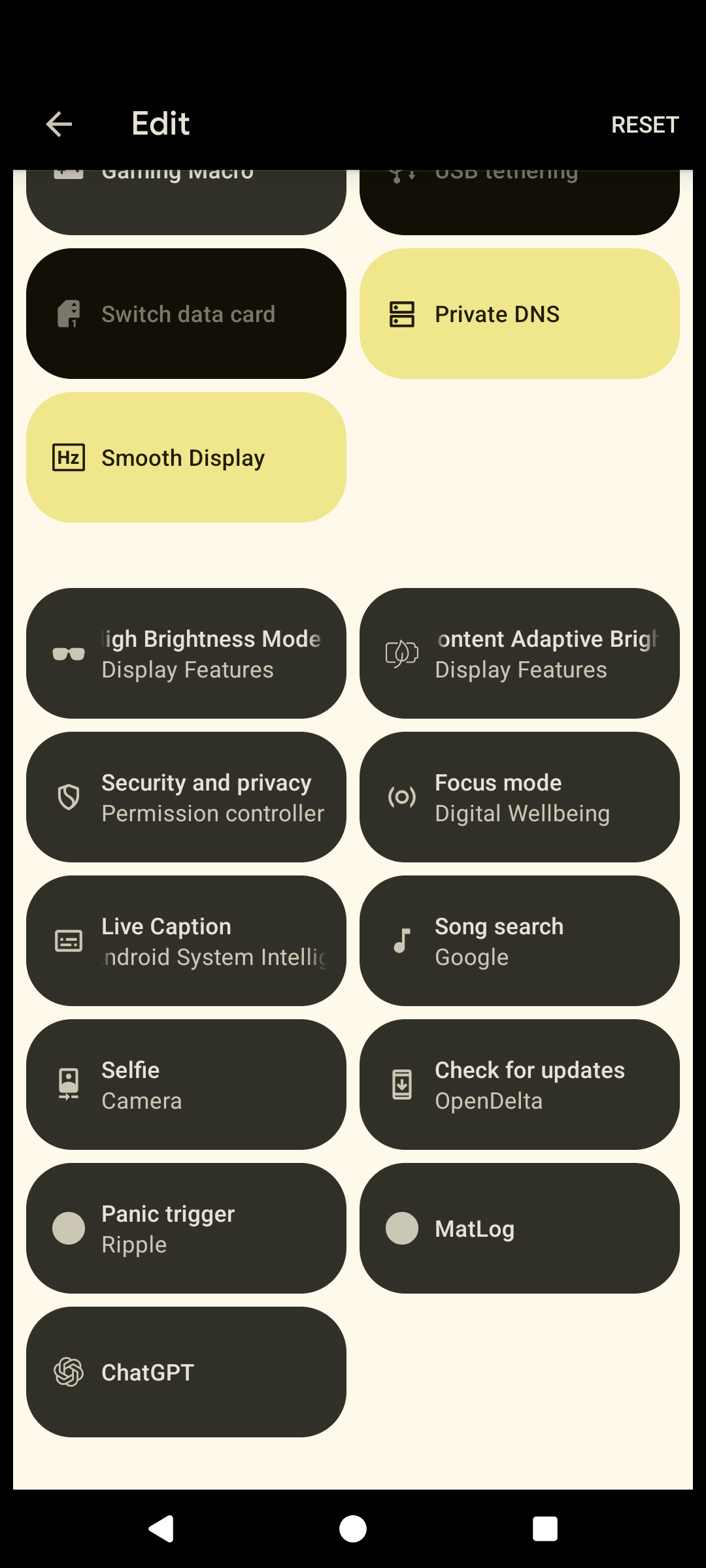
Task: Add the Panic trigger tile
Action: 186,1228
